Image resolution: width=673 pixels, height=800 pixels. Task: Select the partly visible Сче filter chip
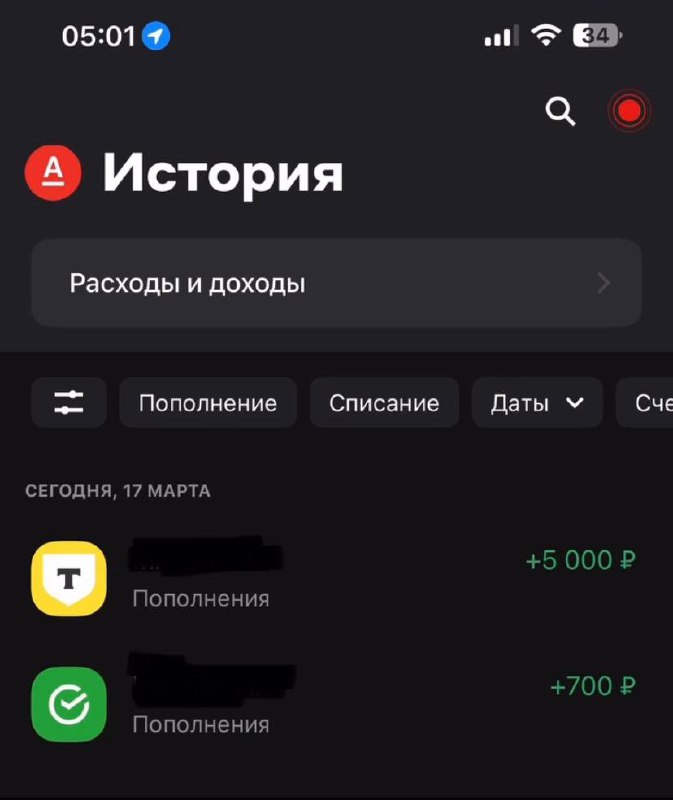[649, 403]
